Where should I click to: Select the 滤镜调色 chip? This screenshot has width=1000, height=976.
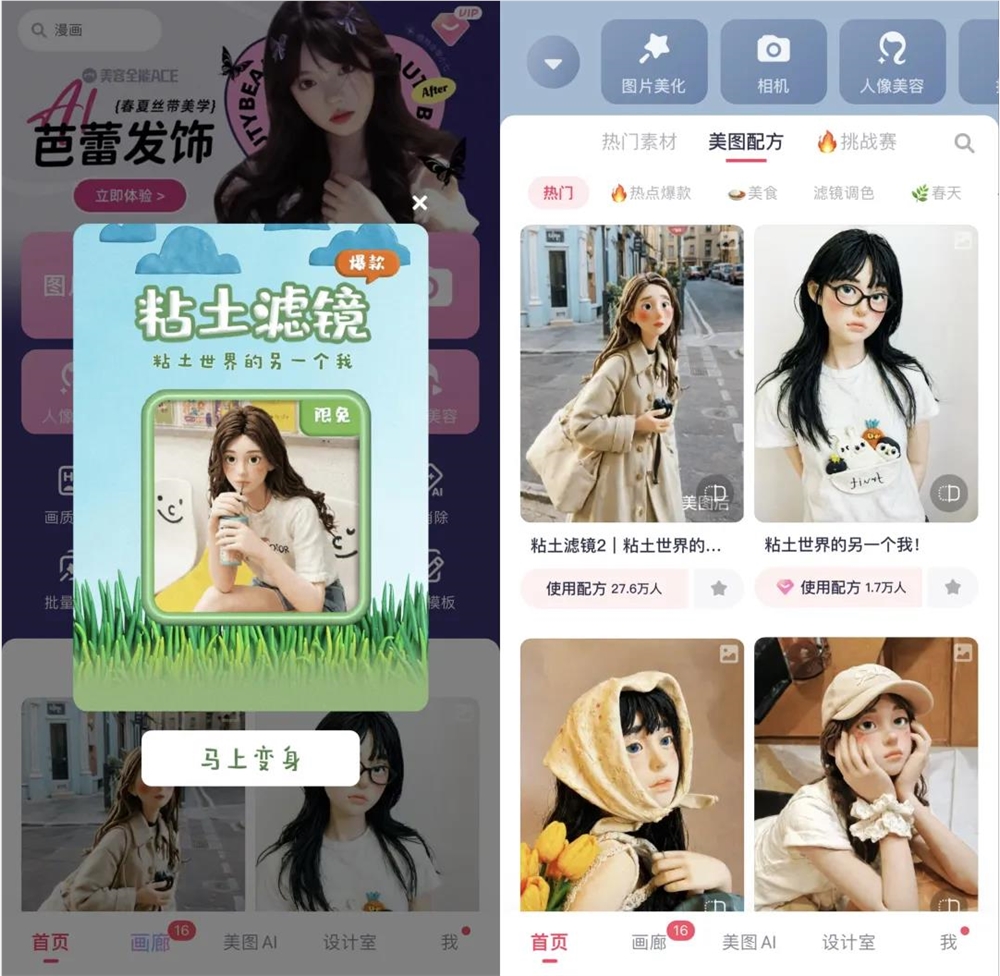point(844,193)
